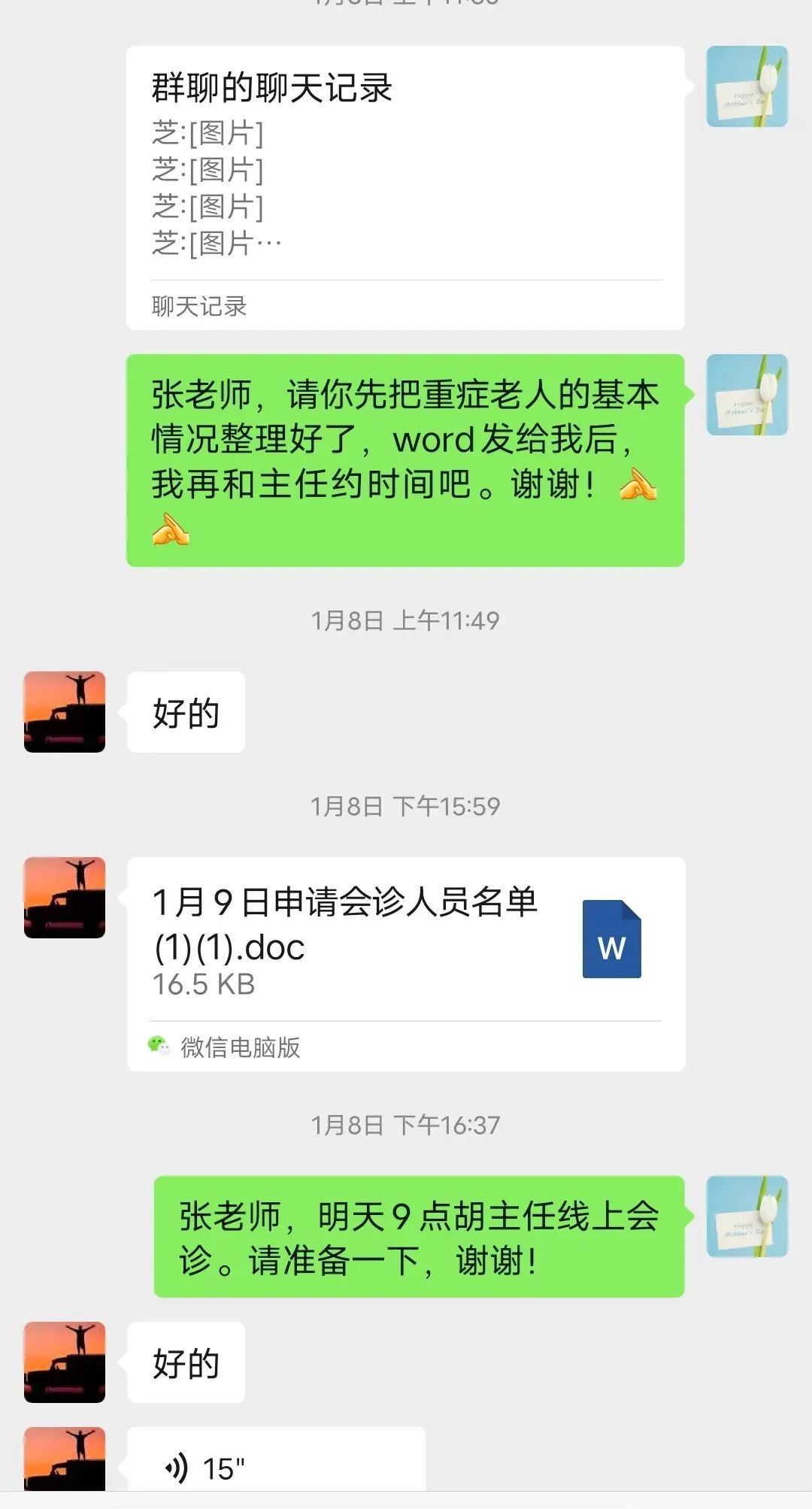812x1509 pixels.
Task: View the sender's avatar beside the Word document
Action: [65, 898]
